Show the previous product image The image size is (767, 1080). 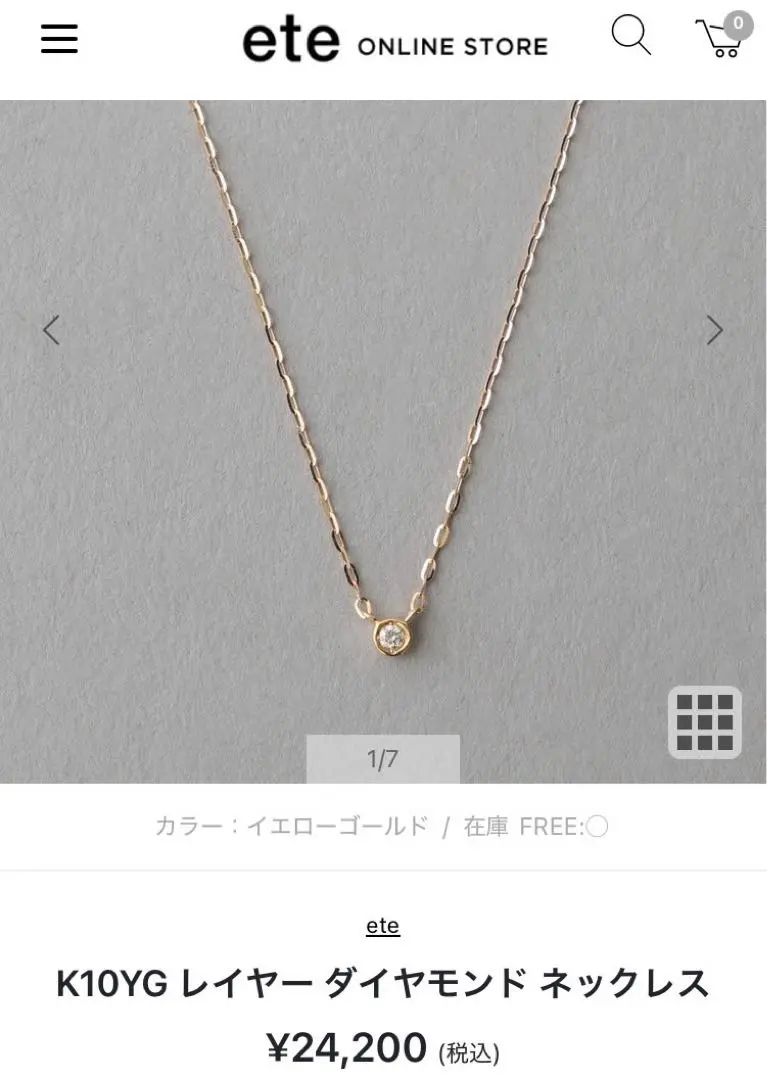tap(51, 329)
